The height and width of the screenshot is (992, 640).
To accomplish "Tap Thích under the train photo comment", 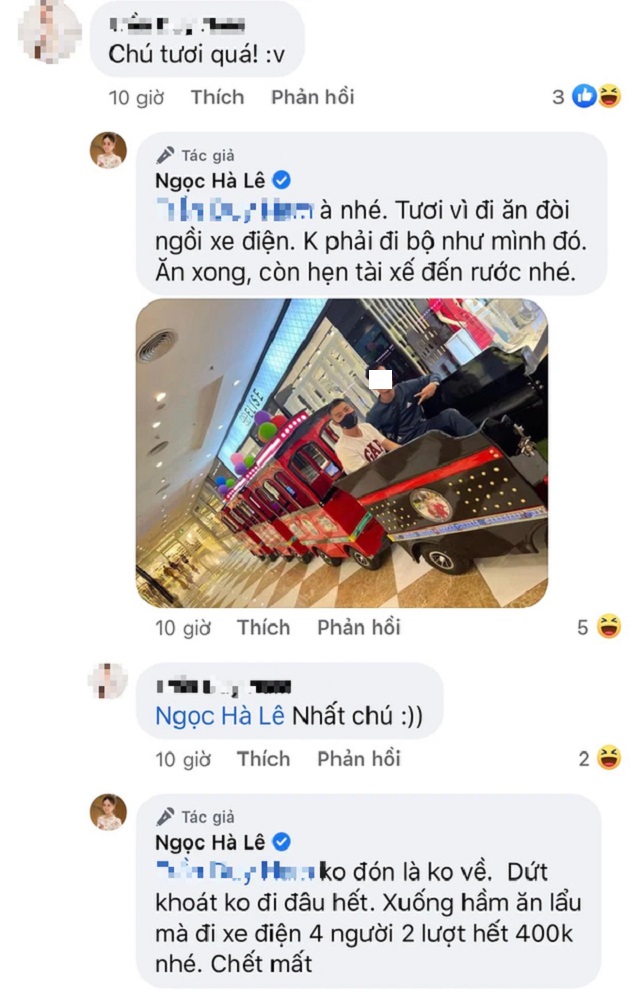I will click(263, 627).
